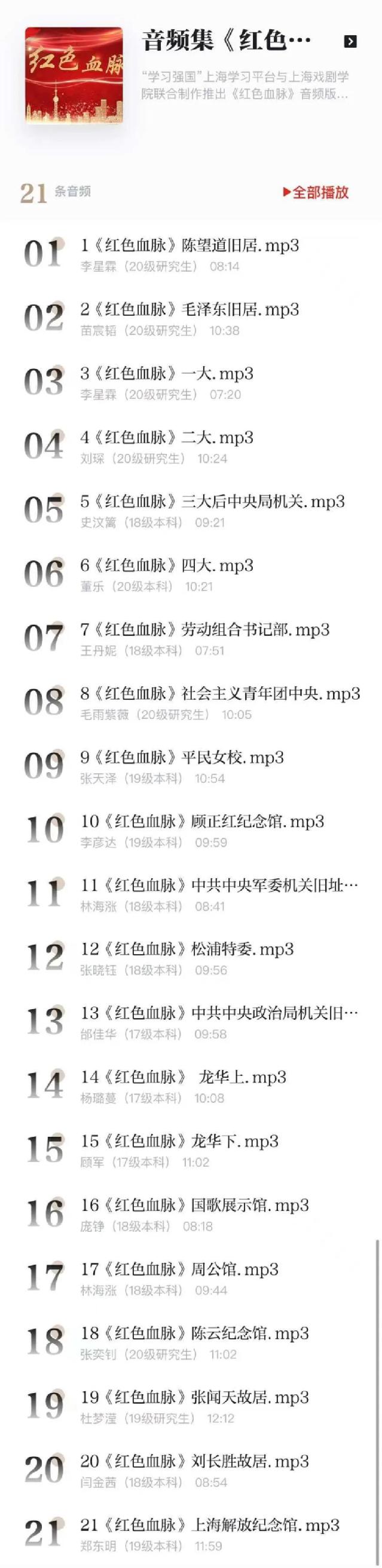Play track 02 毛泽东旧居
The image size is (382, 1568).
tap(190, 310)
